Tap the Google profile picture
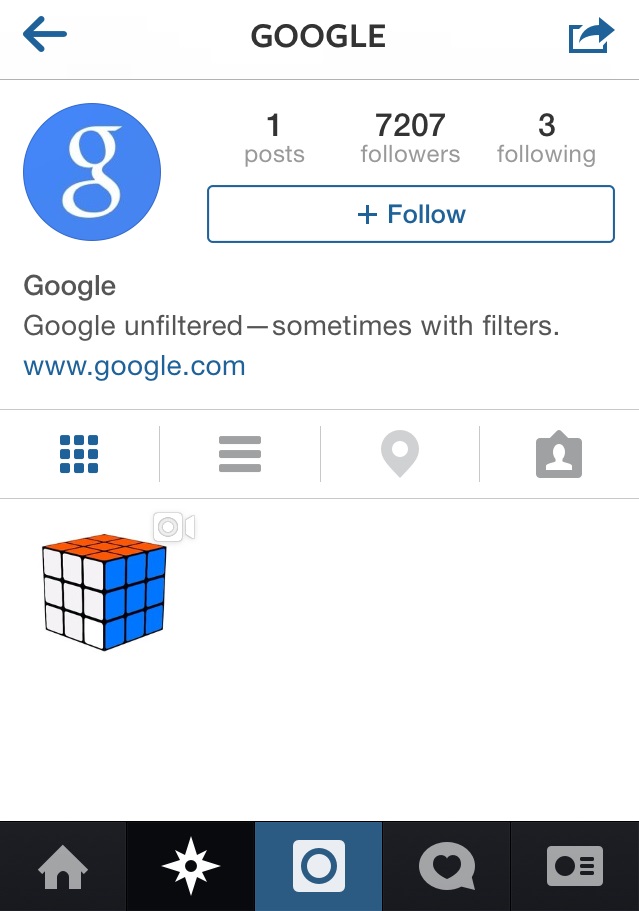Viewport: 639px width, 911px height. [92, 172]
